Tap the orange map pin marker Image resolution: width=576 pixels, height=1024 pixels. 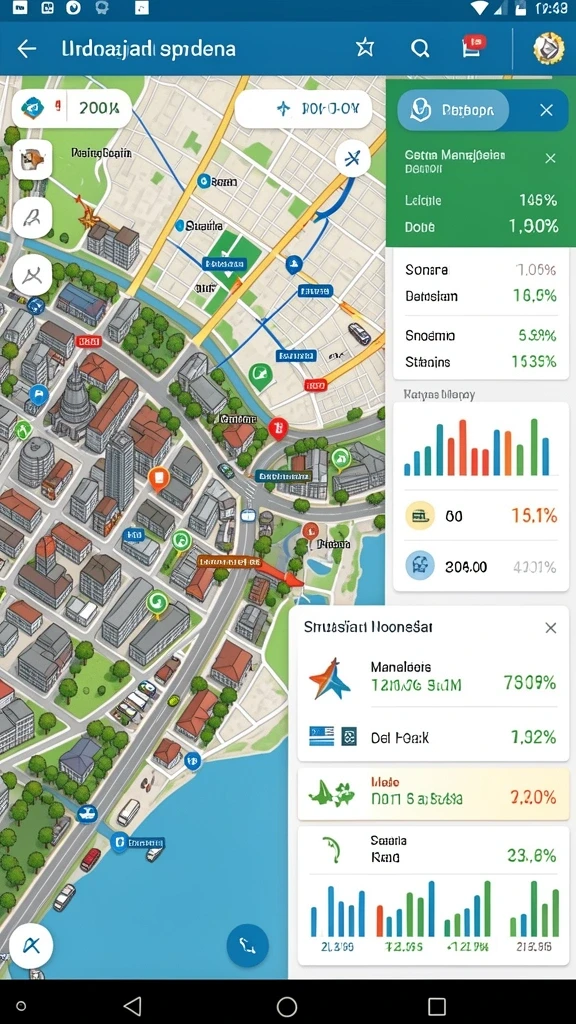pyautogui.click(x=159, y=479)
